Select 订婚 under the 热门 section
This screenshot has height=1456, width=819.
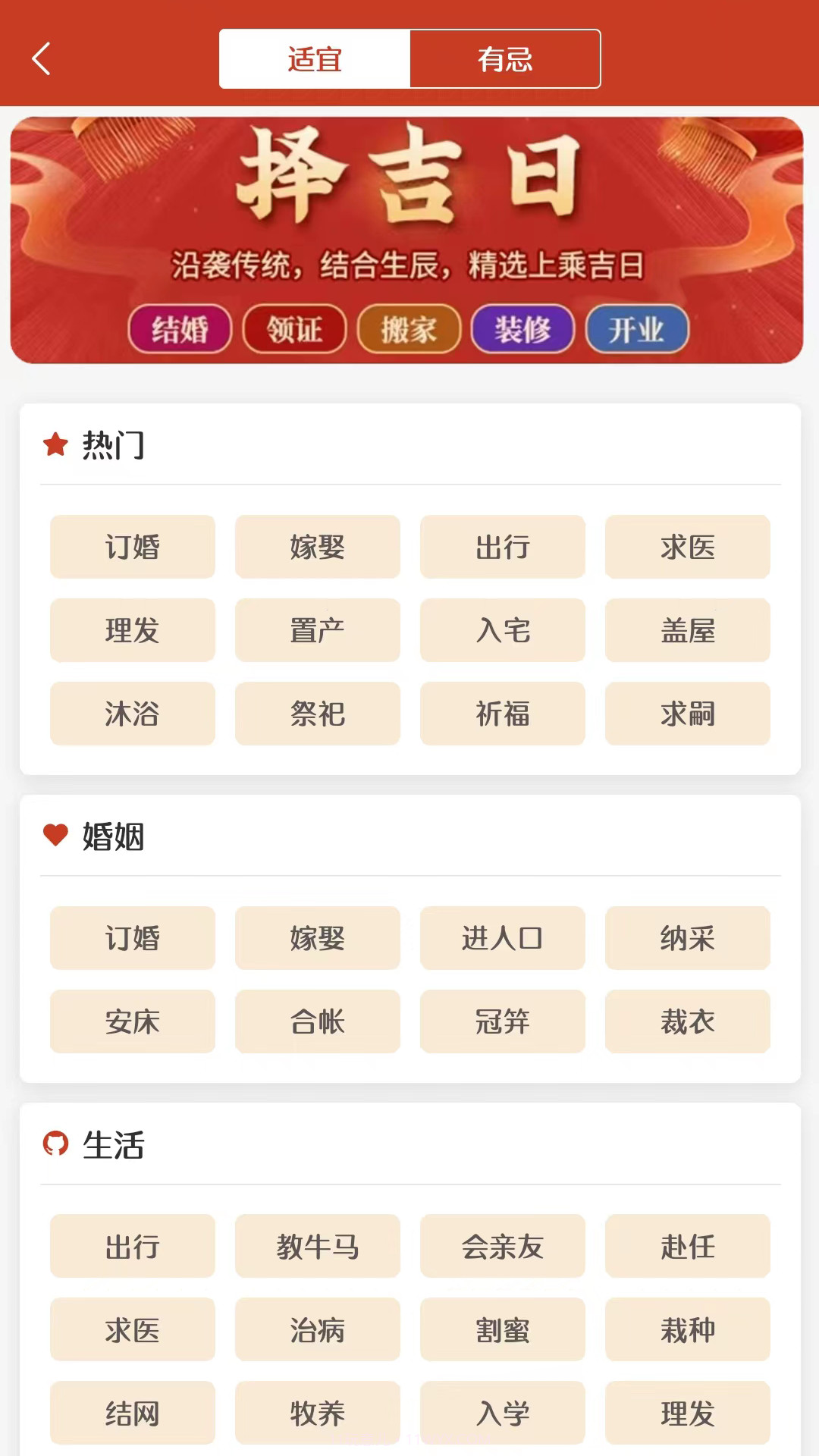[132, 547]
